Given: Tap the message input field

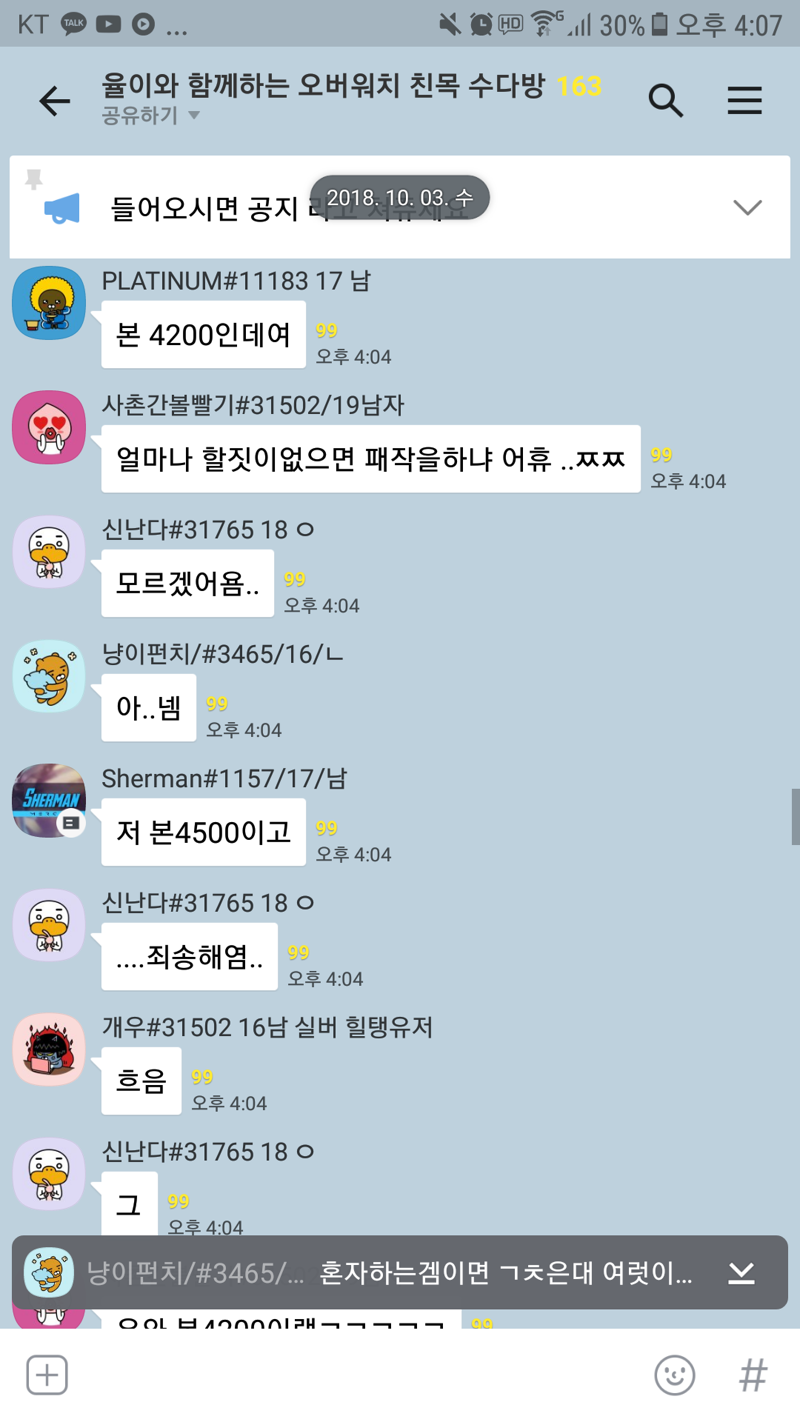Looking at the screenshot, I should coord(350,1375).
